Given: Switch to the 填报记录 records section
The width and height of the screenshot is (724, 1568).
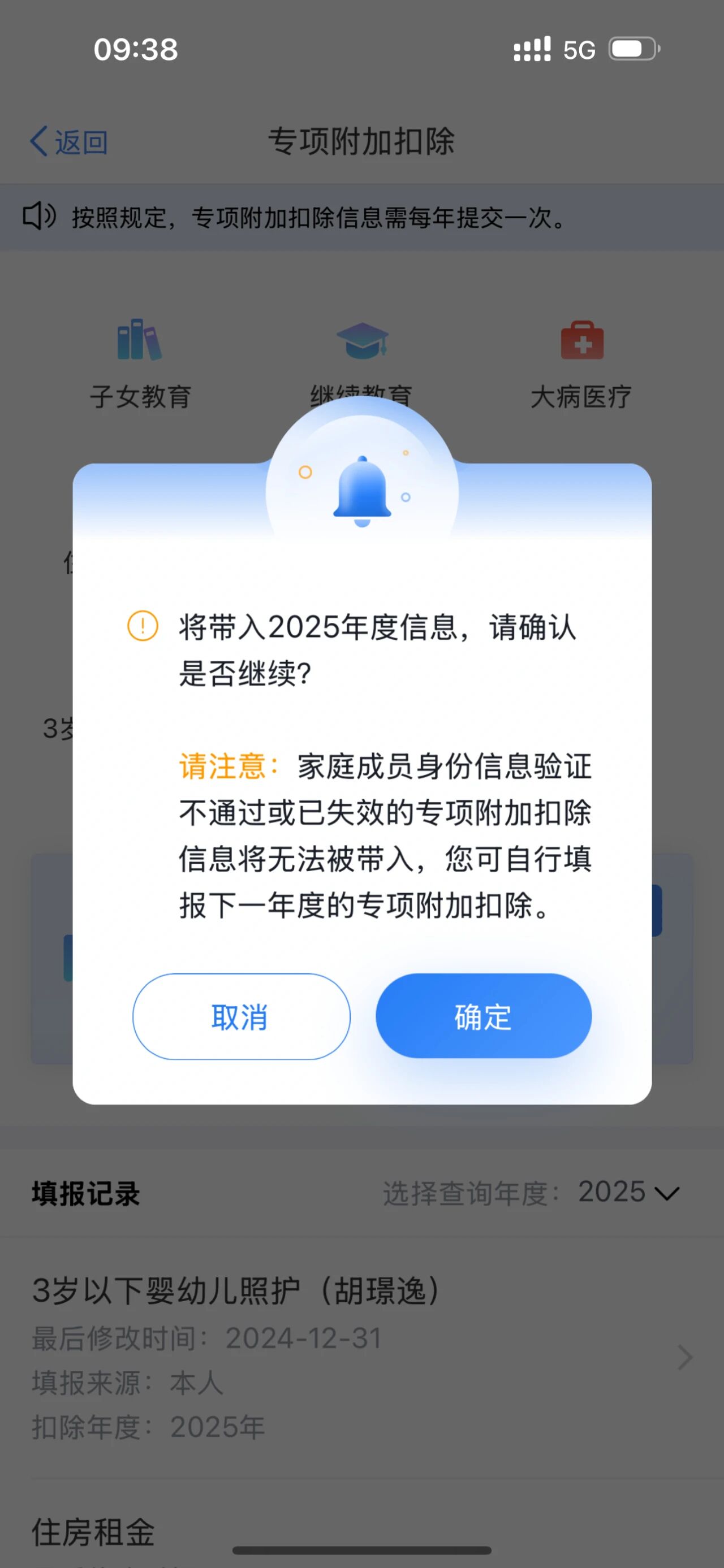Looking at the screenshot, I should pyautogui.click(x=84, y=1192).
